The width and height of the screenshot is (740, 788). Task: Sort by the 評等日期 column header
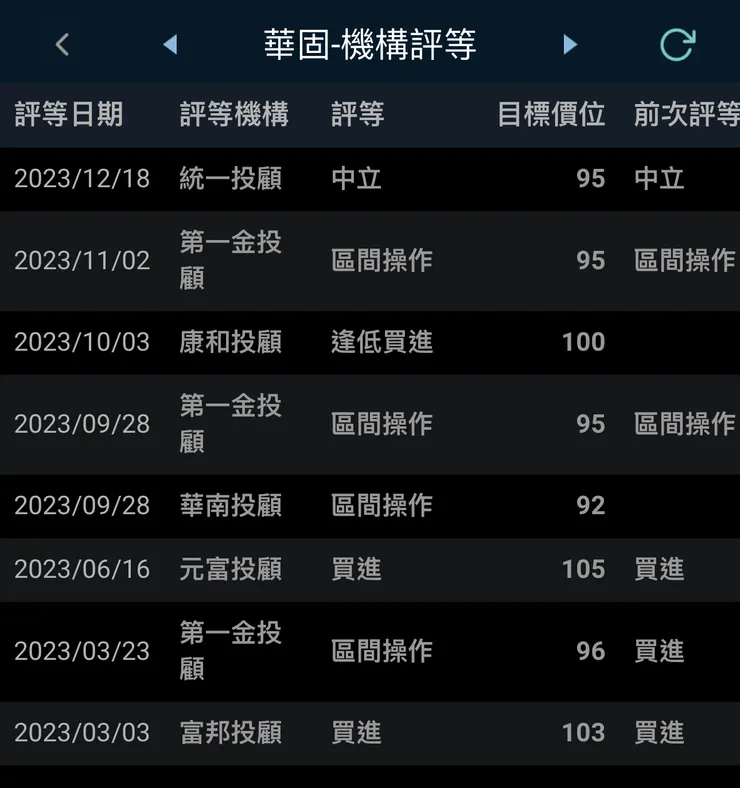pos(66,115)
